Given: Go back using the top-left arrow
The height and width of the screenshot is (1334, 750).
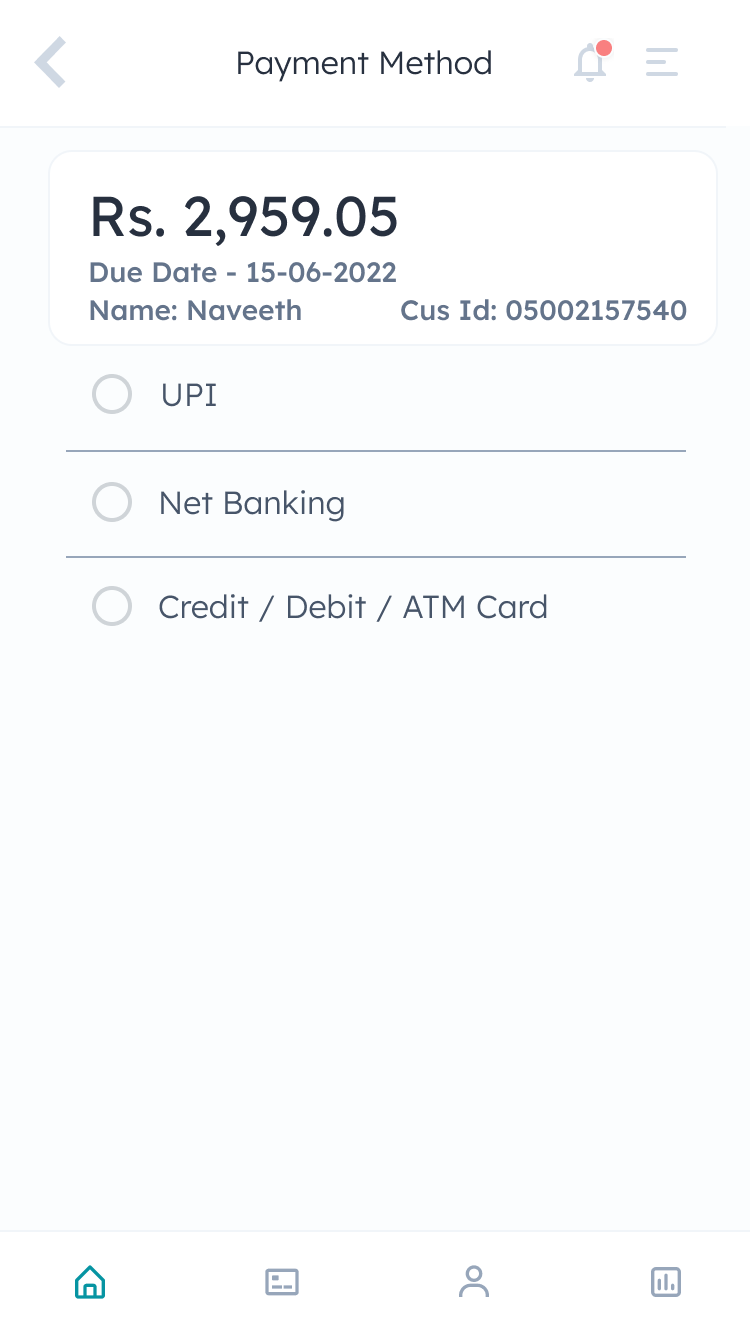Looking at the screenshot, I should pyautogui.click(x=50, y=62).
